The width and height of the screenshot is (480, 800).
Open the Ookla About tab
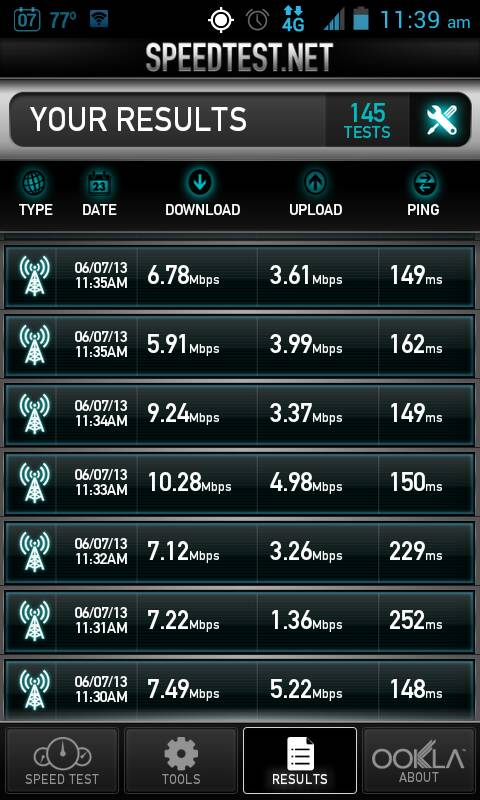[x=419, y=761]
